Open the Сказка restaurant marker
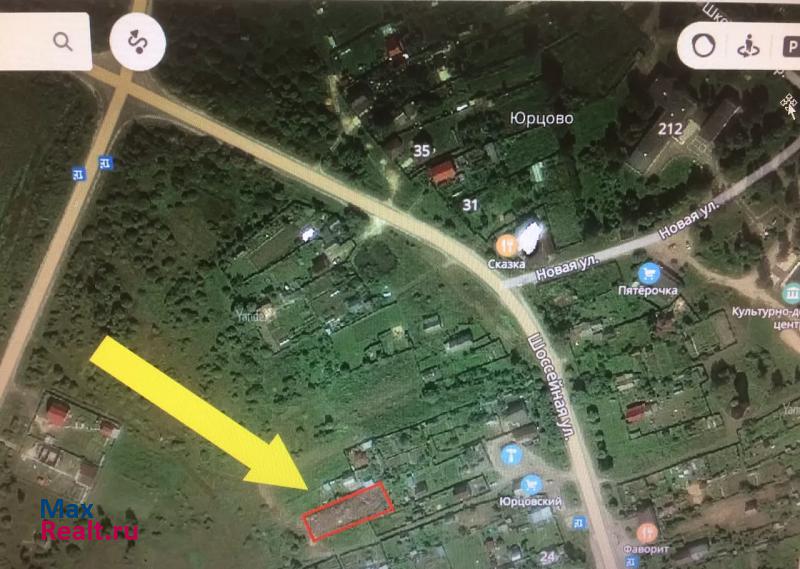 [507, 244]
